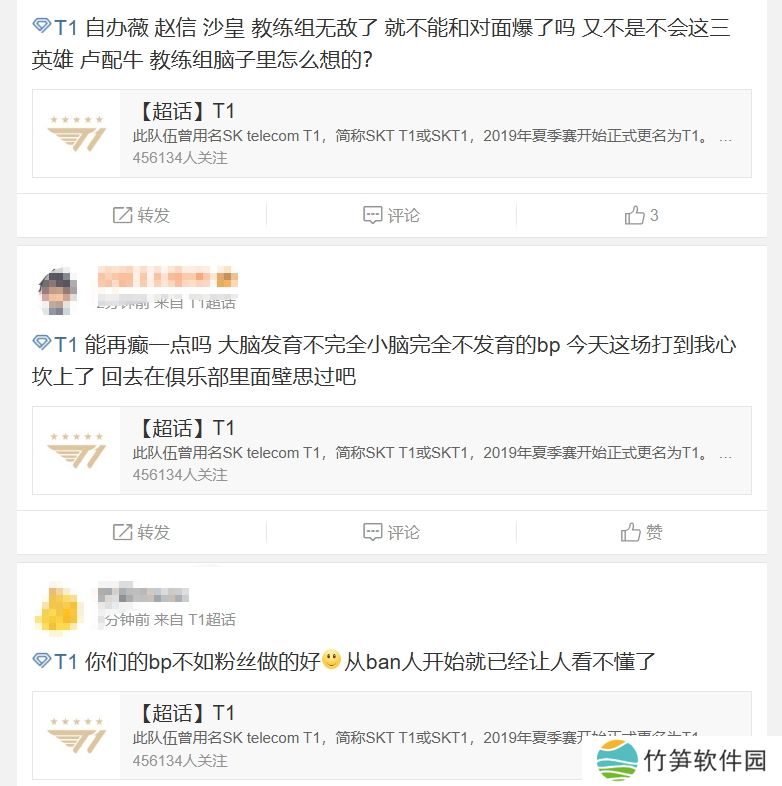This screenshot has height=786, width=782.
Task: Open the T1 超话 card under 能再癫一点吗 post
Action: (x=391, y=450)
